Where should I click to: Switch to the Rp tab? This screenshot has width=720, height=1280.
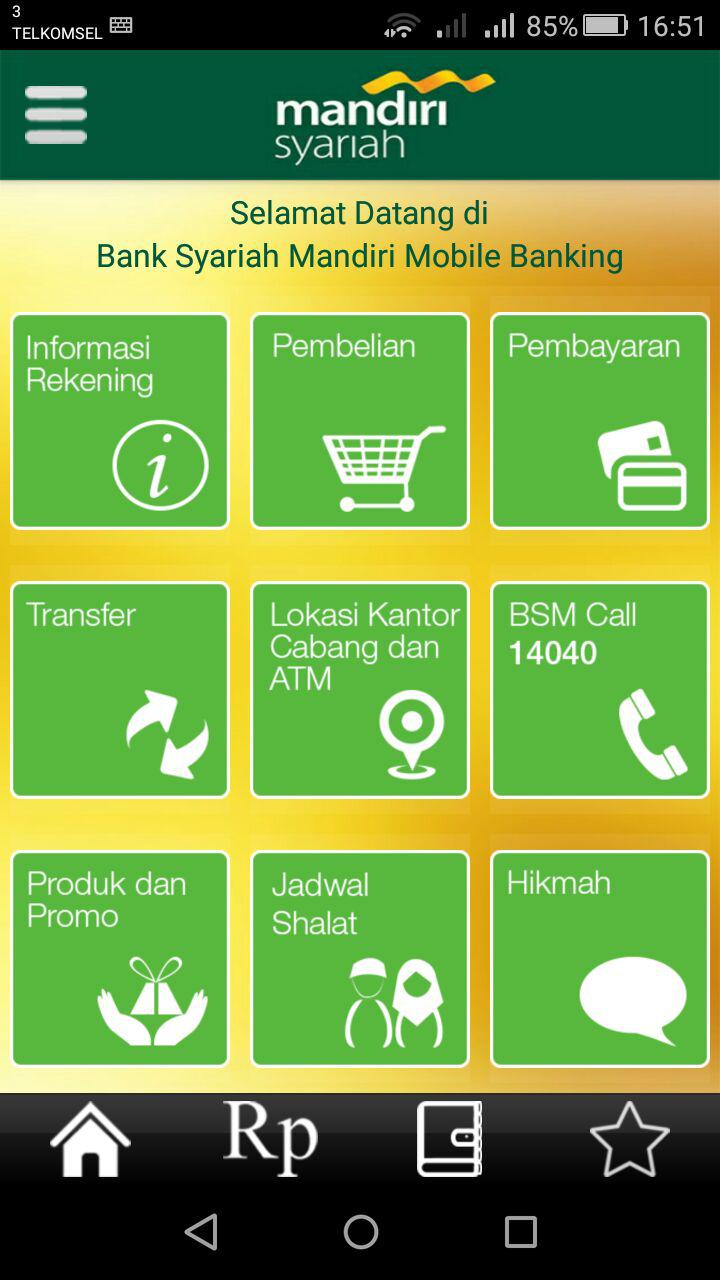point(270,1139)
